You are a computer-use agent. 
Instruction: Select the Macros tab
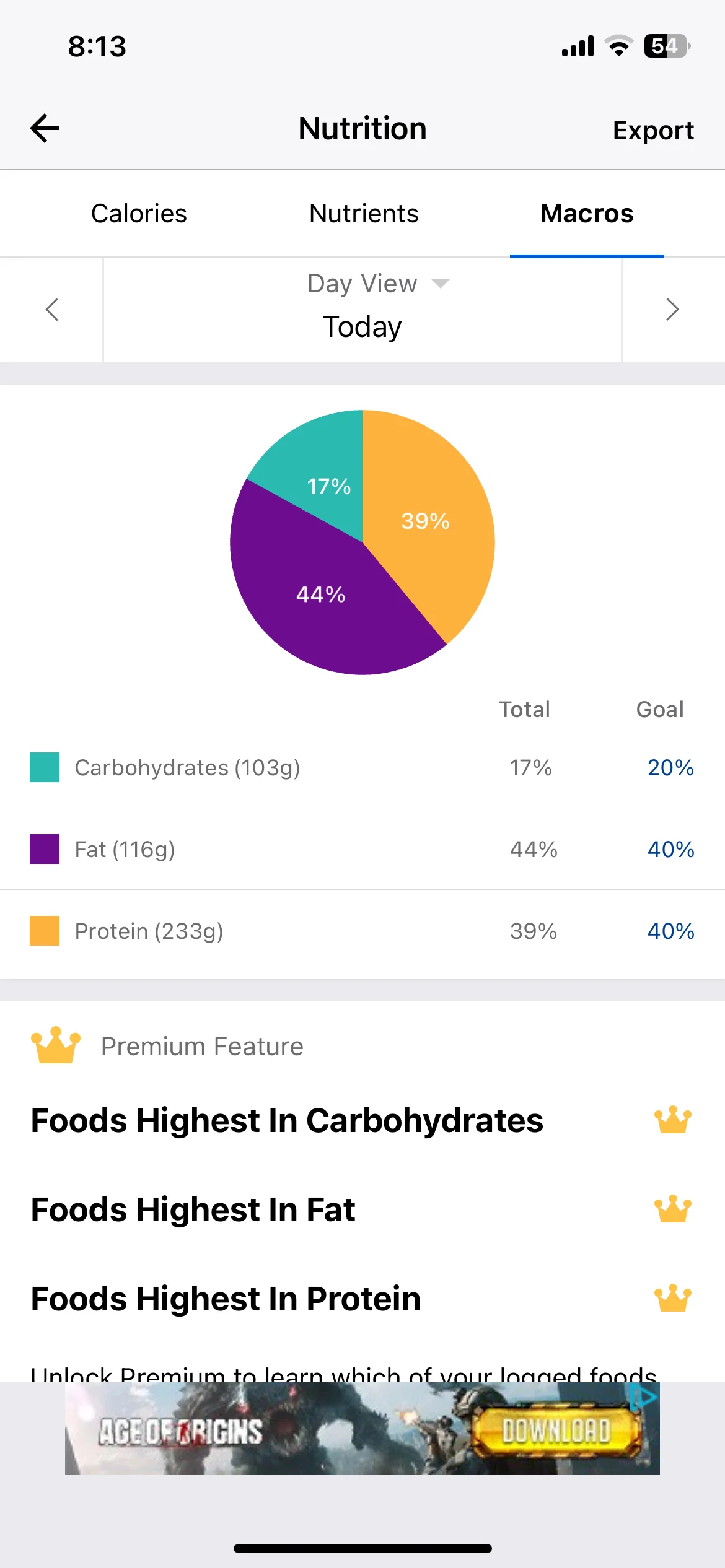point(587,214)
